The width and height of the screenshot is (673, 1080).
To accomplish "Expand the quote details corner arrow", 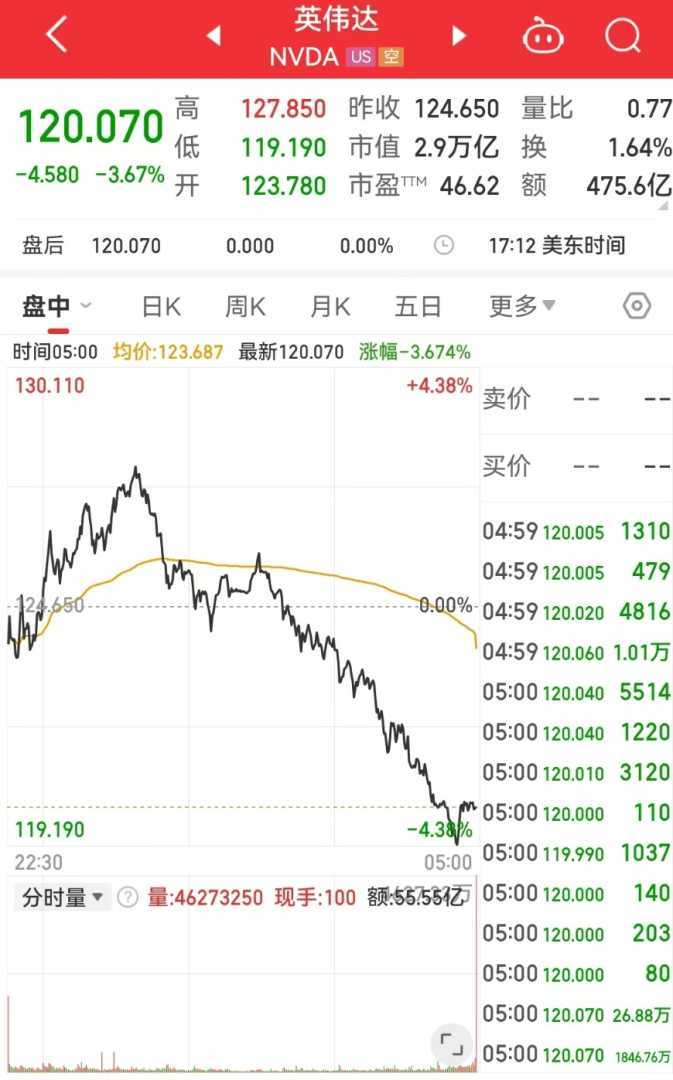I will (662, 205).
